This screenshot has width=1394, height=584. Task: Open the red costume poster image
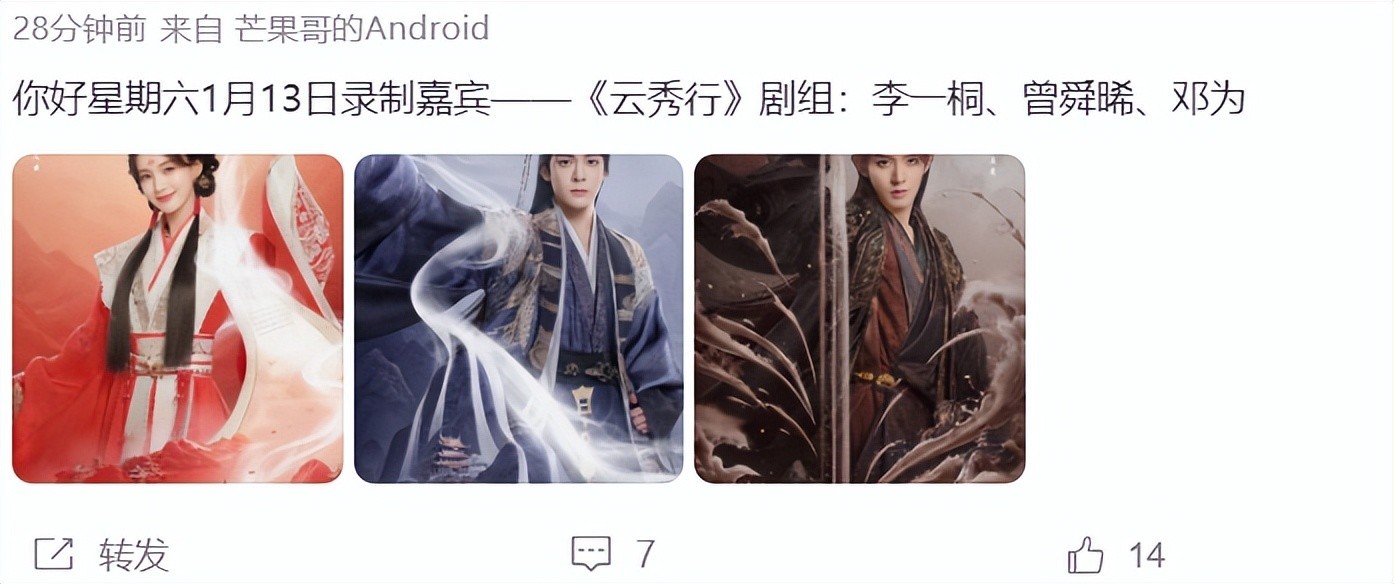177,319
